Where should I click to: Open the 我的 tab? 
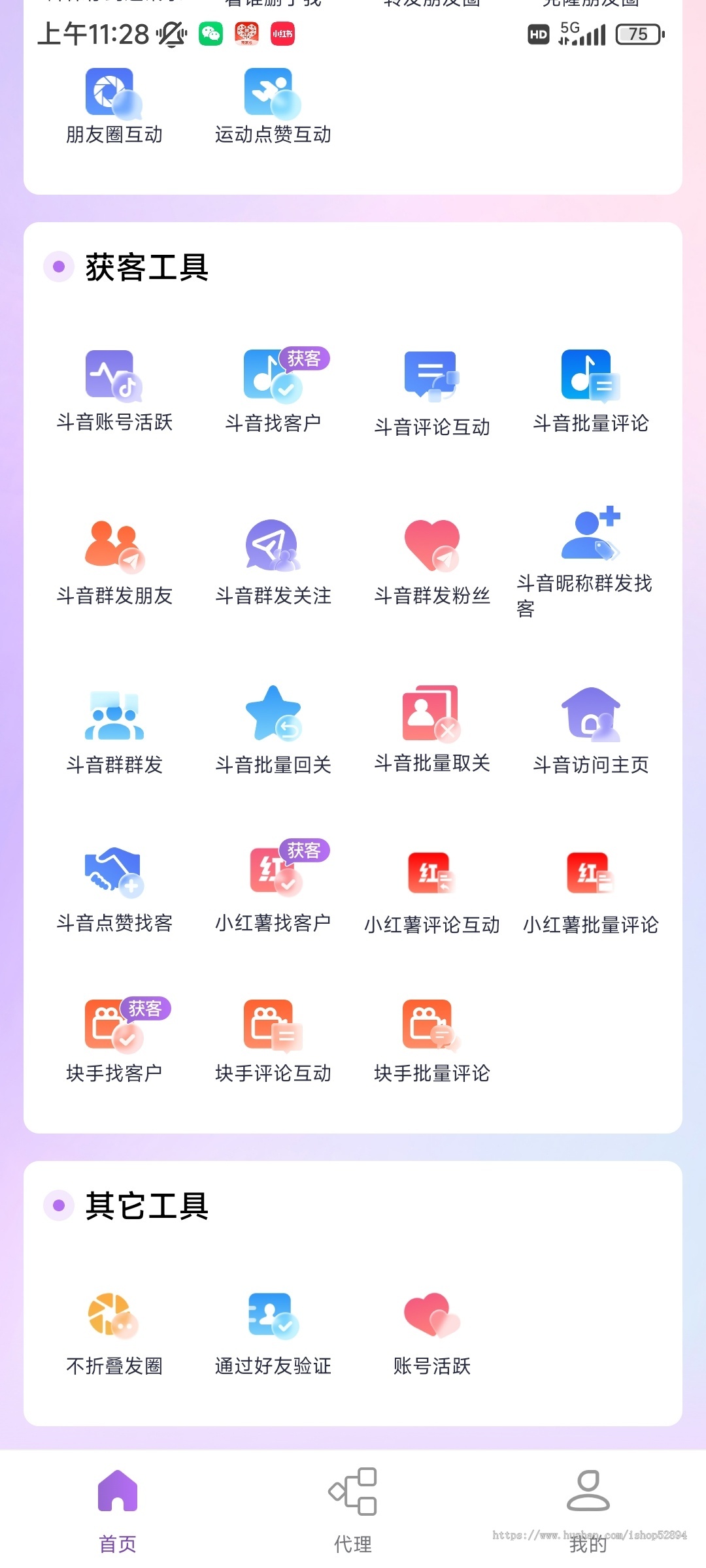click(587, 1516)
